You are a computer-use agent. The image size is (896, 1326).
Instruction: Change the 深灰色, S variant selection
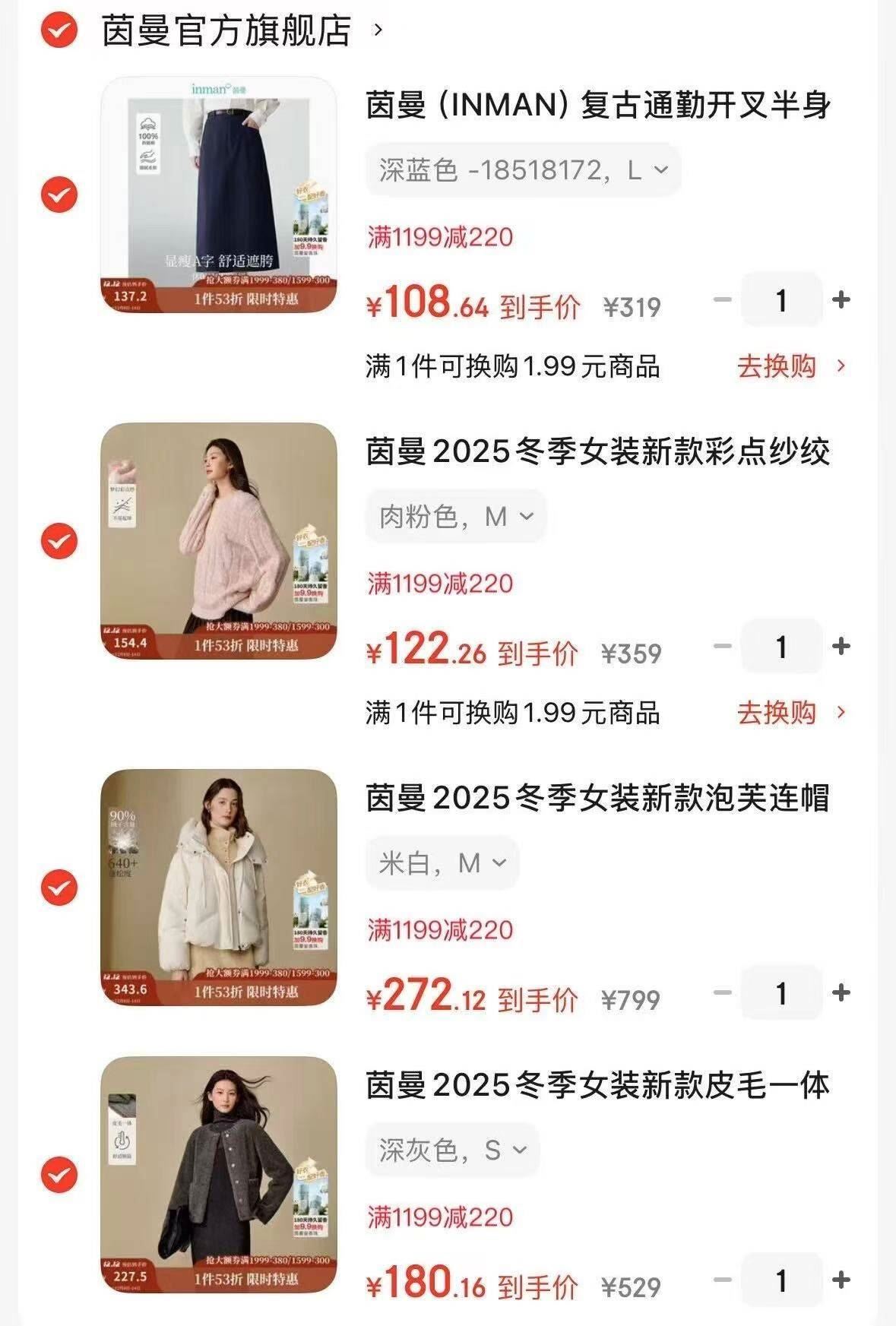pyautogui.click(x=453, y=1150)
